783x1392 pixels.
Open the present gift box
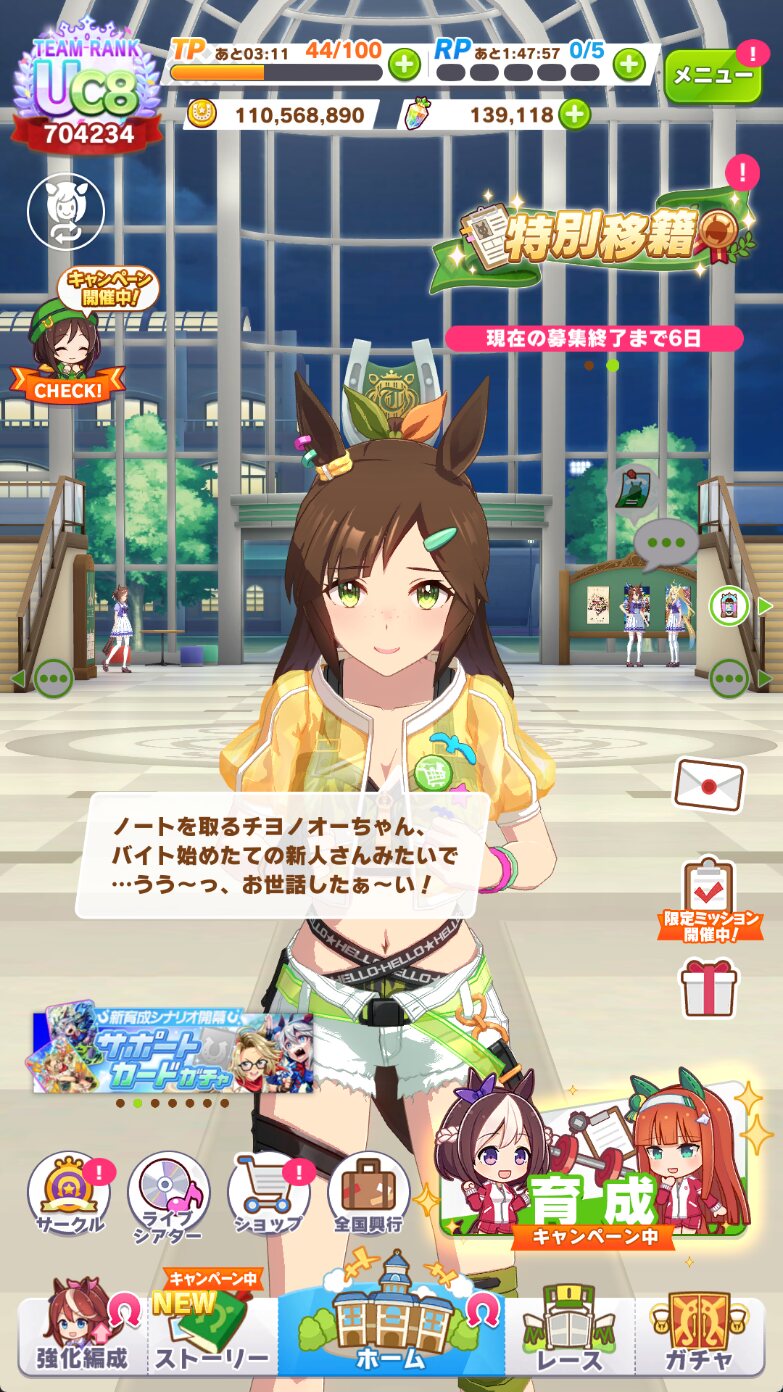point(708,988)
